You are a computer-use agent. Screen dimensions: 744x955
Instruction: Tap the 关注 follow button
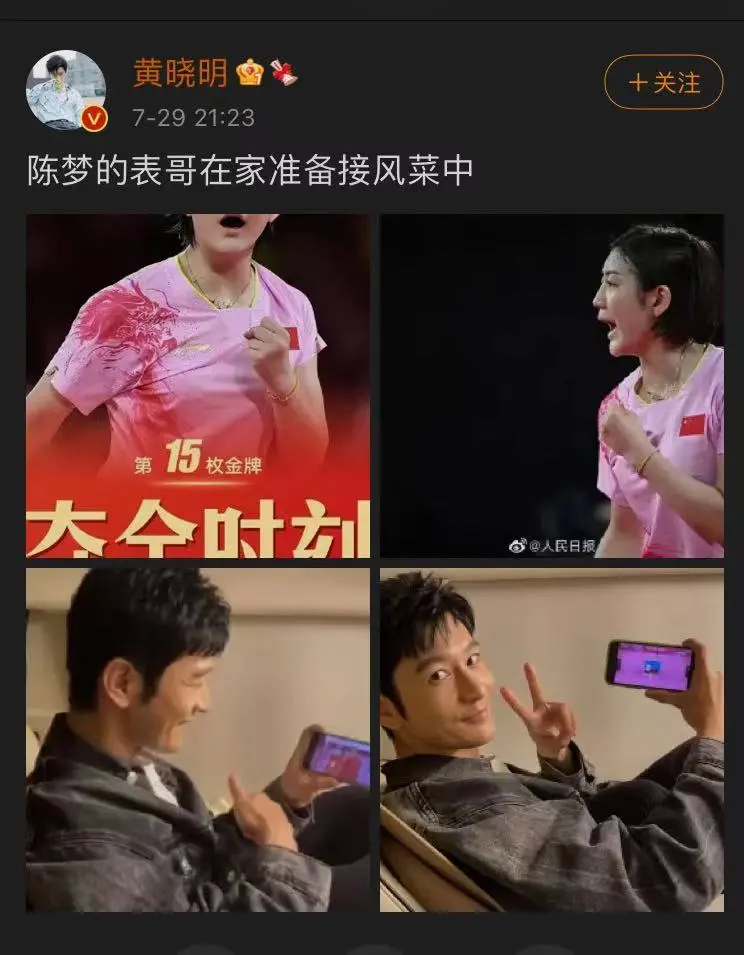663,82
